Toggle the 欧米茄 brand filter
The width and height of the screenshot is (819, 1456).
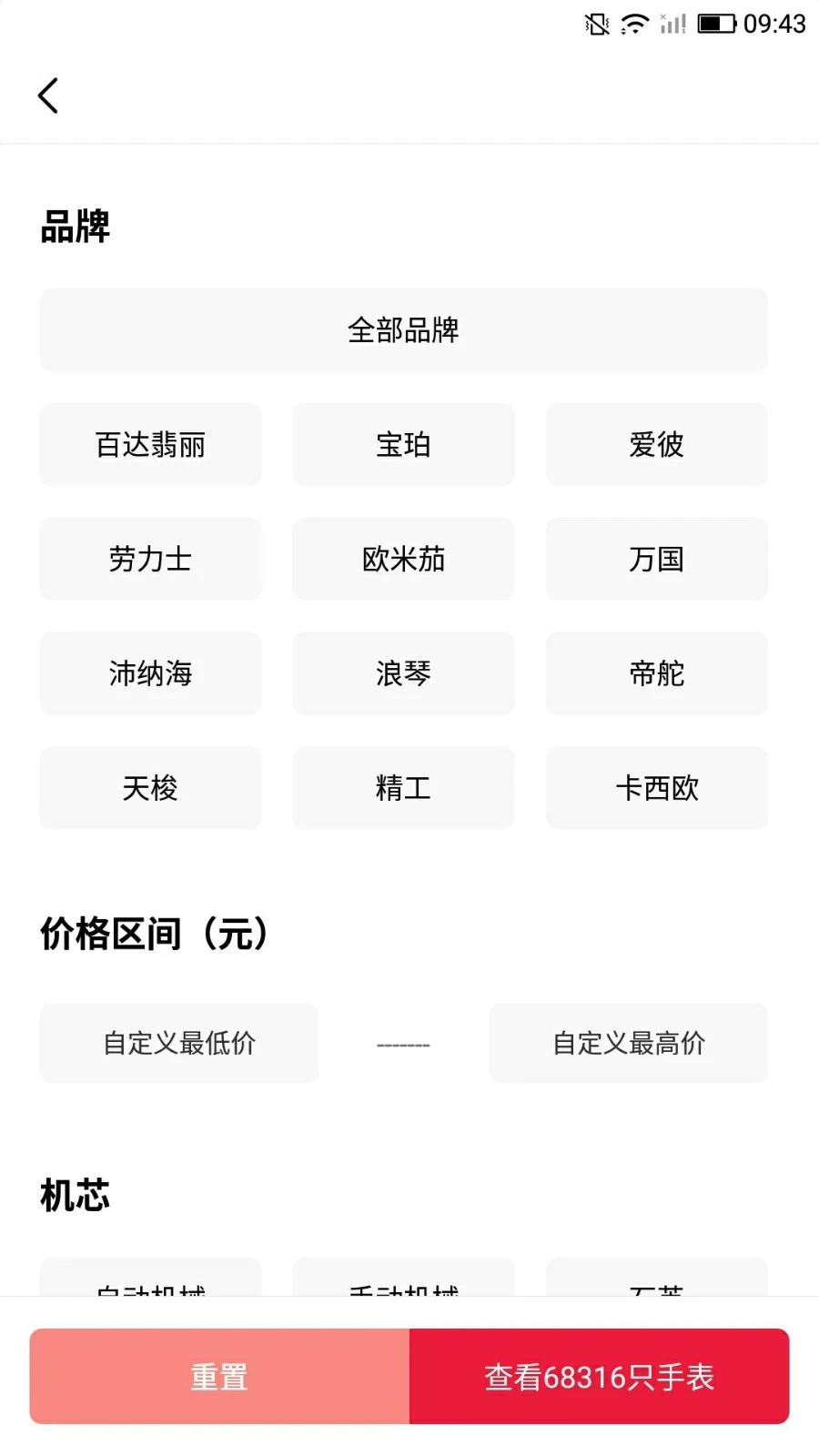[x=403, y=560]
